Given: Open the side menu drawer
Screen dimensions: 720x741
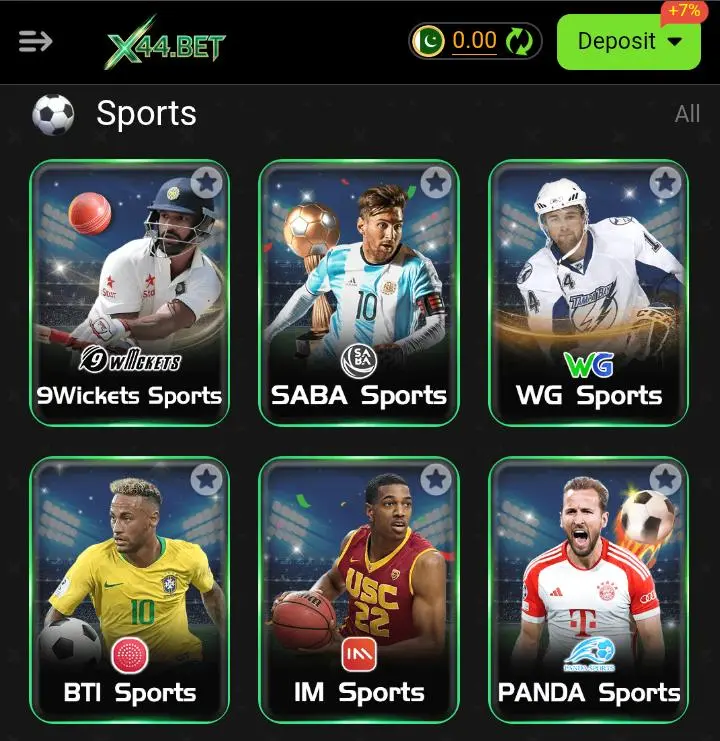Looking at the screenshot, I should coord(35,41).
